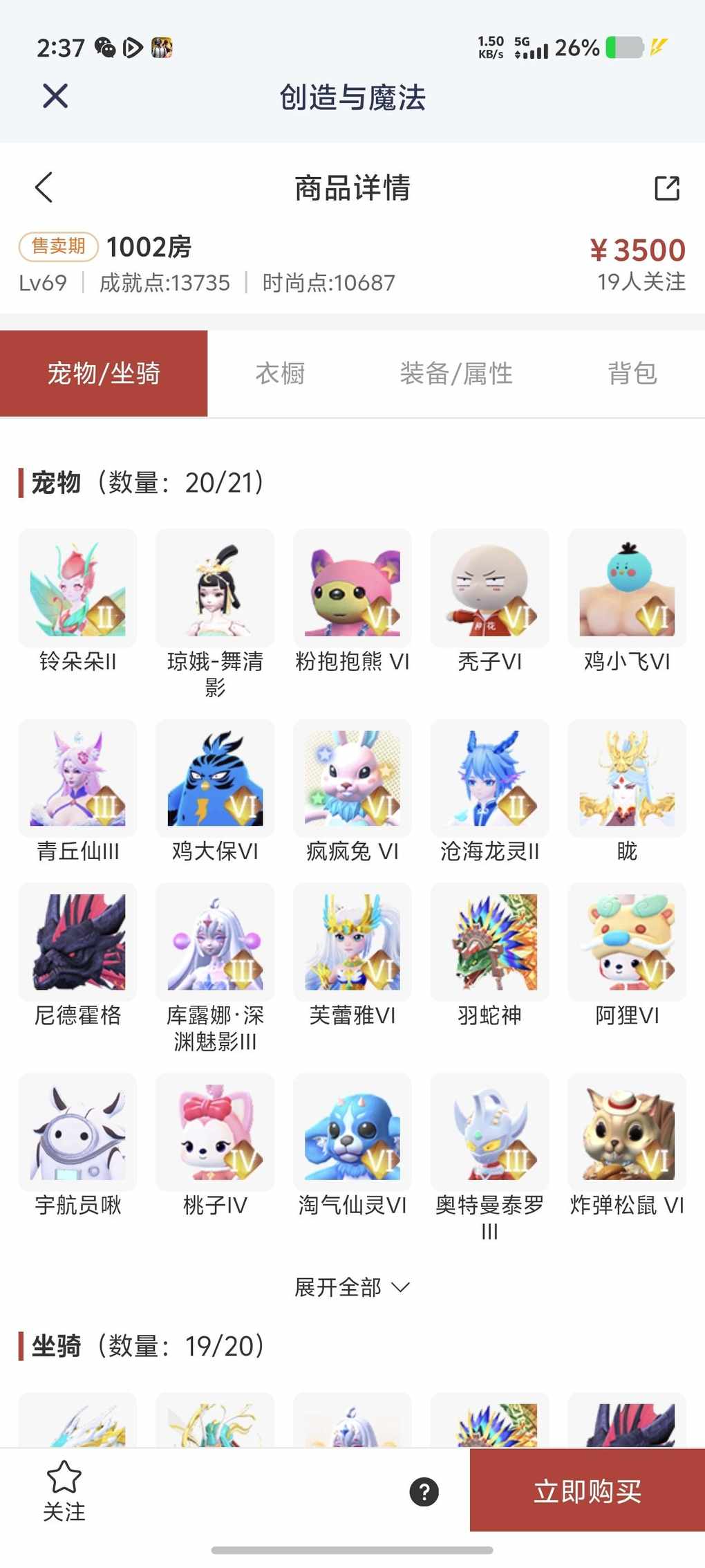Select the 背包 tab
The height and width of the screenshot is (1568, 705).
[x=632, y=373]
